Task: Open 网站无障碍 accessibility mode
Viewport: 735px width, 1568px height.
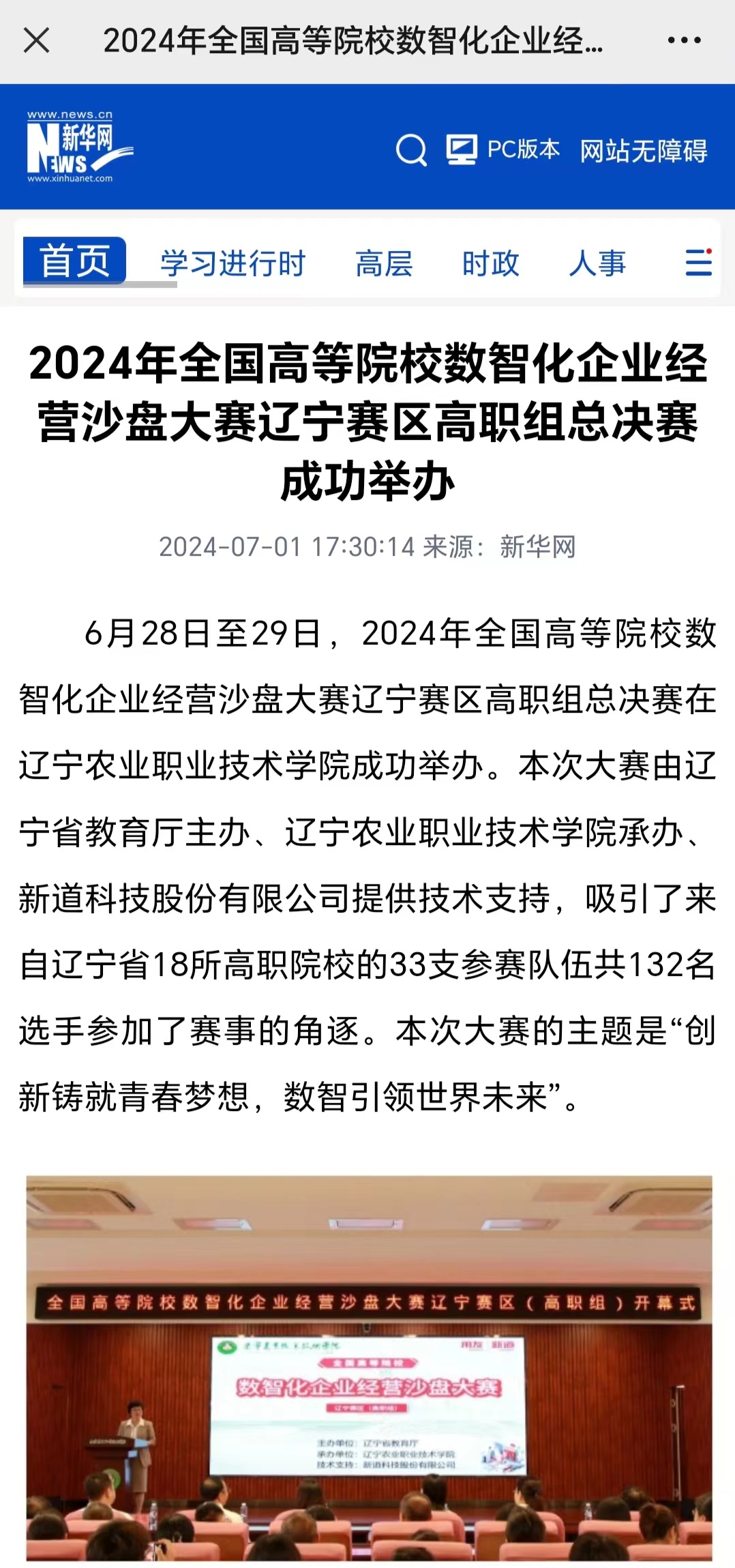Action: click(644, 151)
